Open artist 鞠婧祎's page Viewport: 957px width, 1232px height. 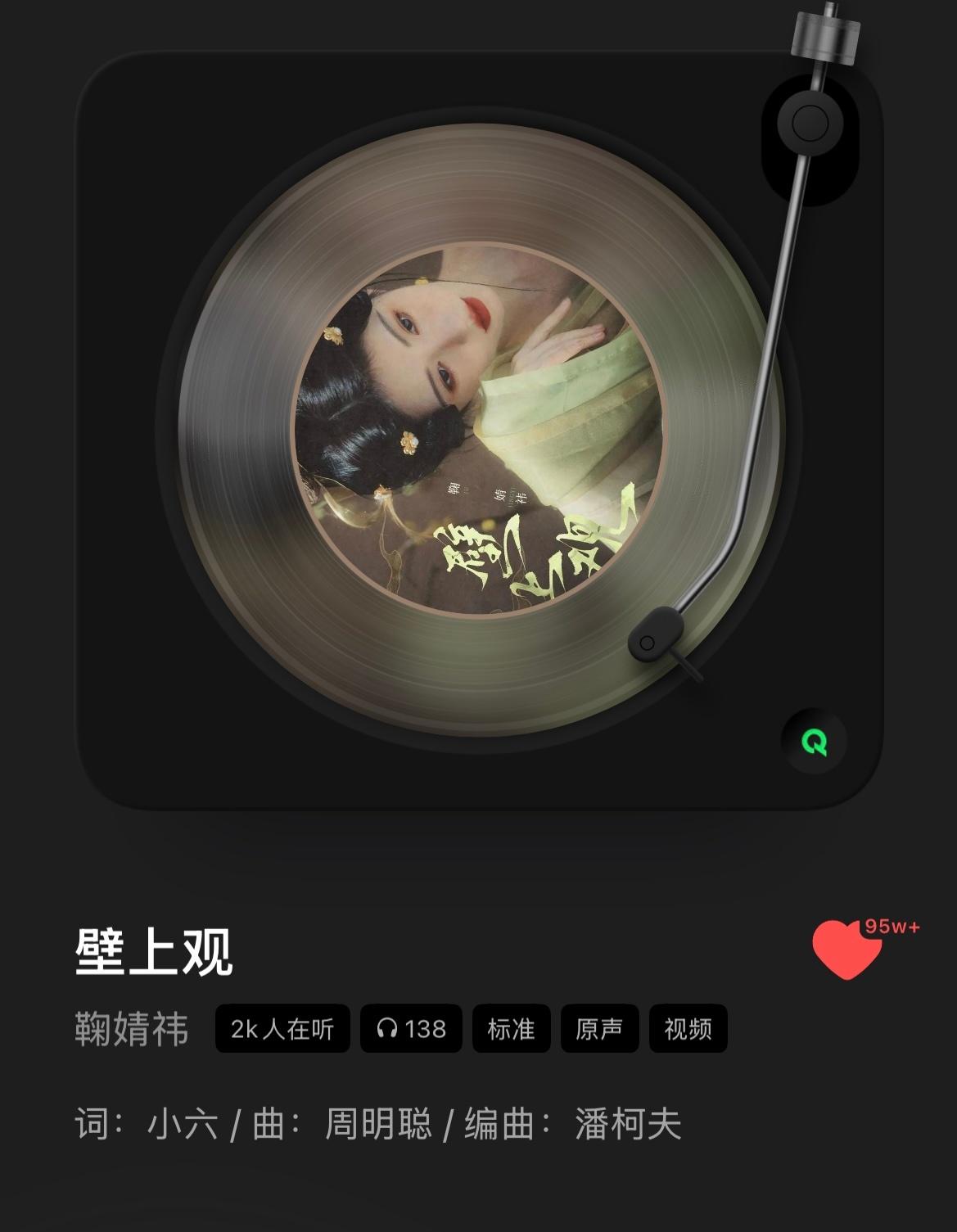pos(132,1029)
